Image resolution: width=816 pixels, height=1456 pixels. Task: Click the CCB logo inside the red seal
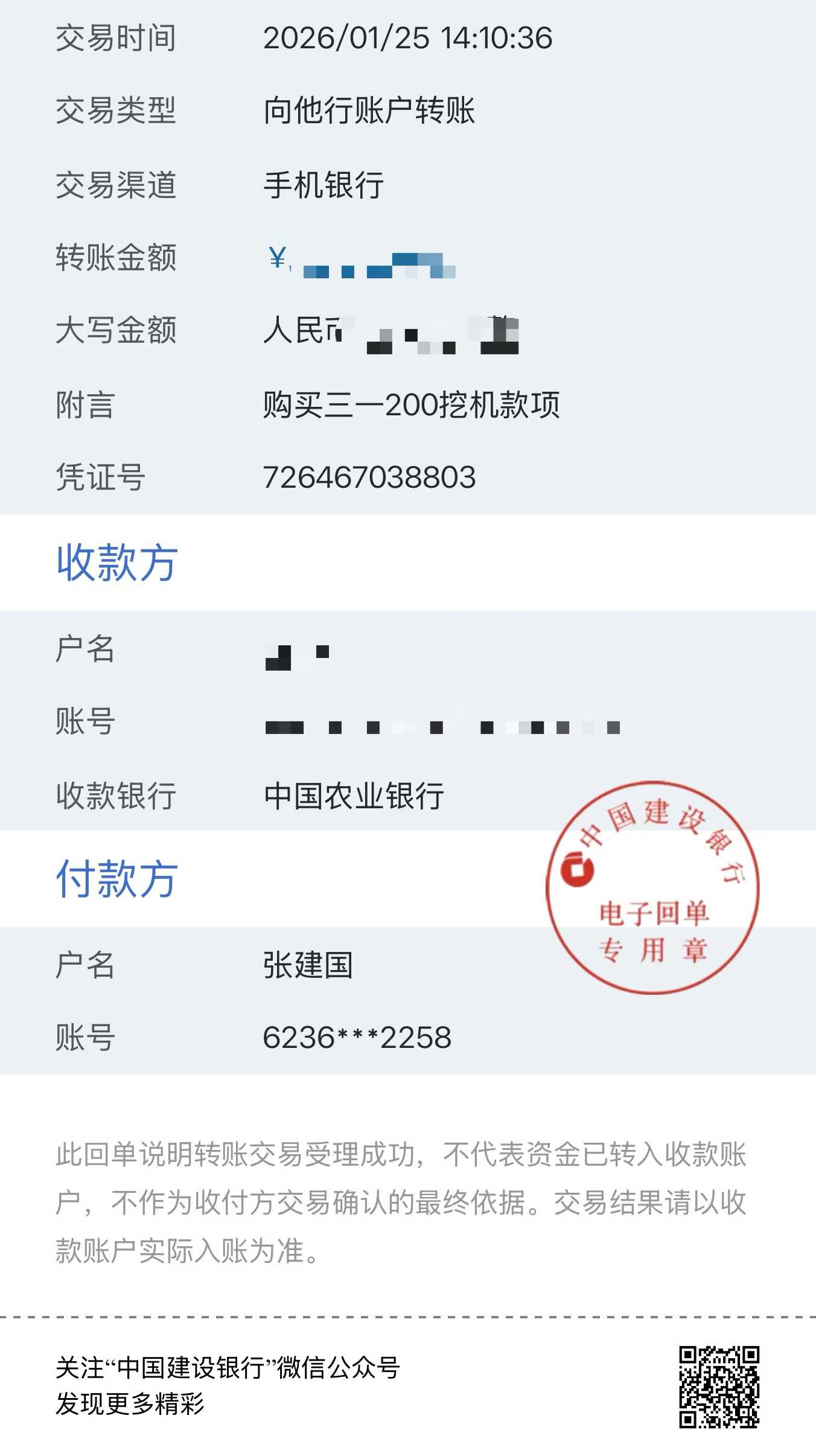pos(578,870)
